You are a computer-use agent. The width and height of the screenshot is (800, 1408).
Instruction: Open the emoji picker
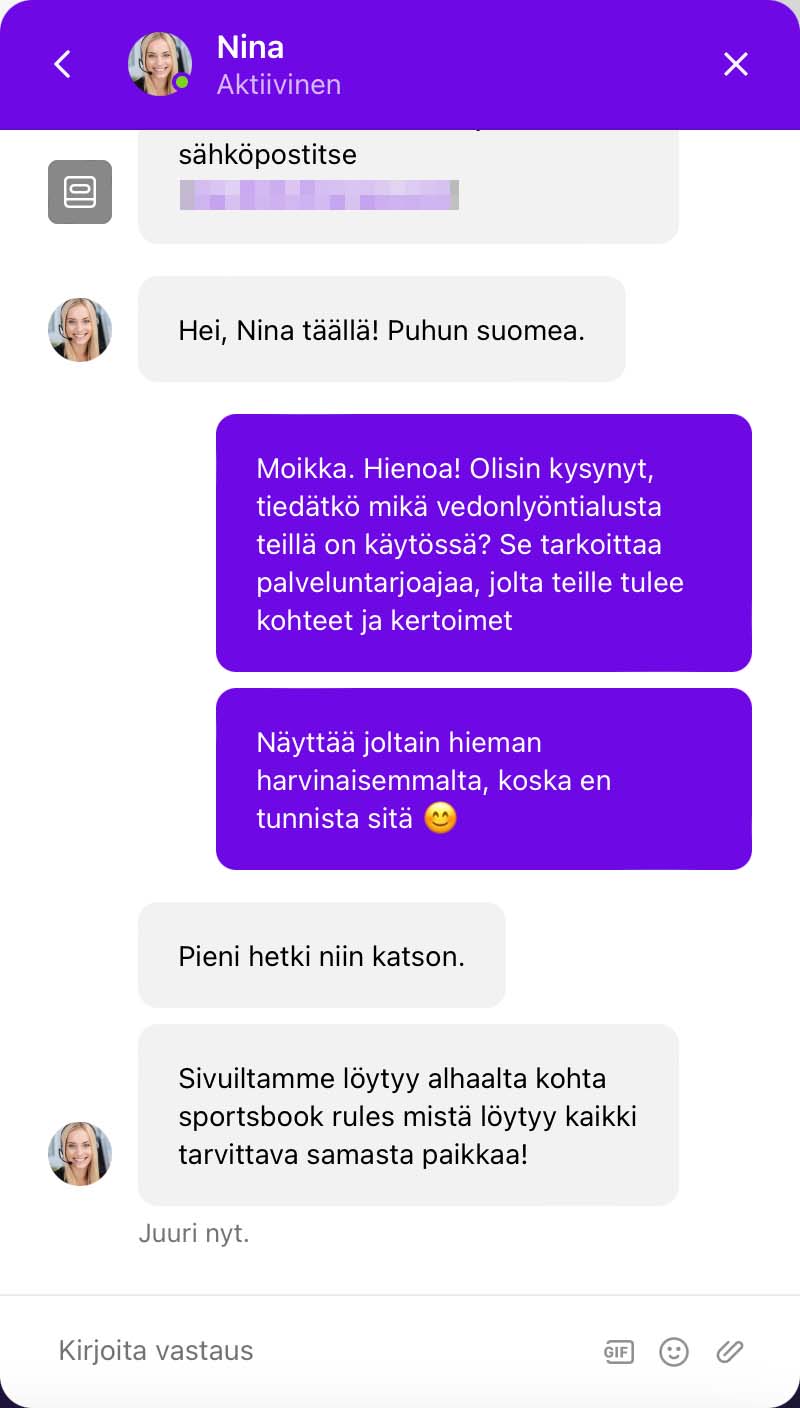[x=674, y=1352]
